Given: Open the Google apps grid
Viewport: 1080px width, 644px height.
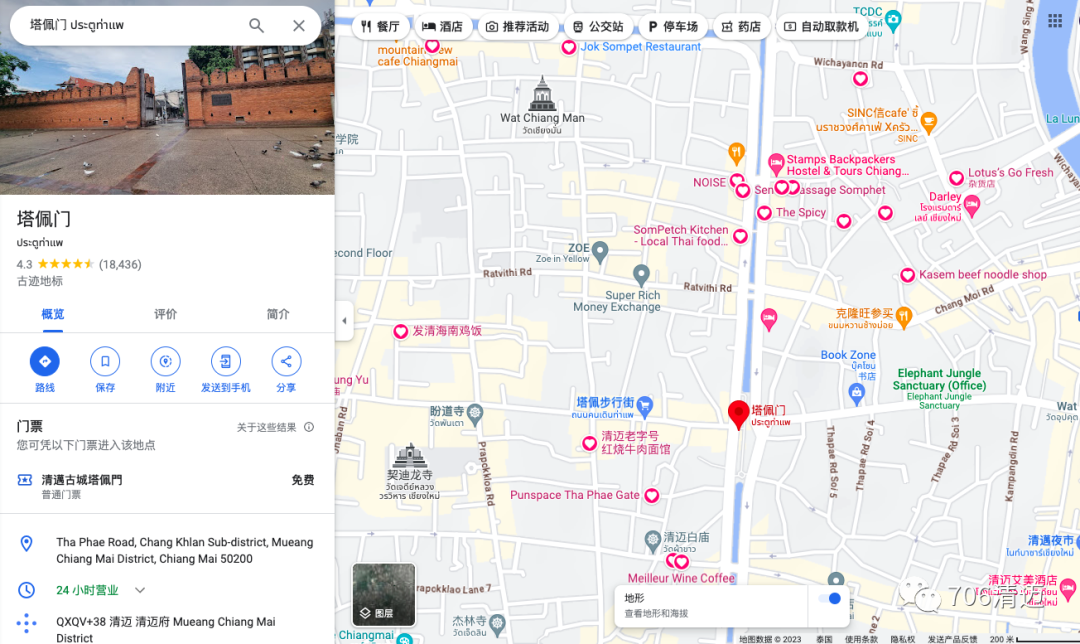Looking at the screenshot, I should (x=1055, y=21).
